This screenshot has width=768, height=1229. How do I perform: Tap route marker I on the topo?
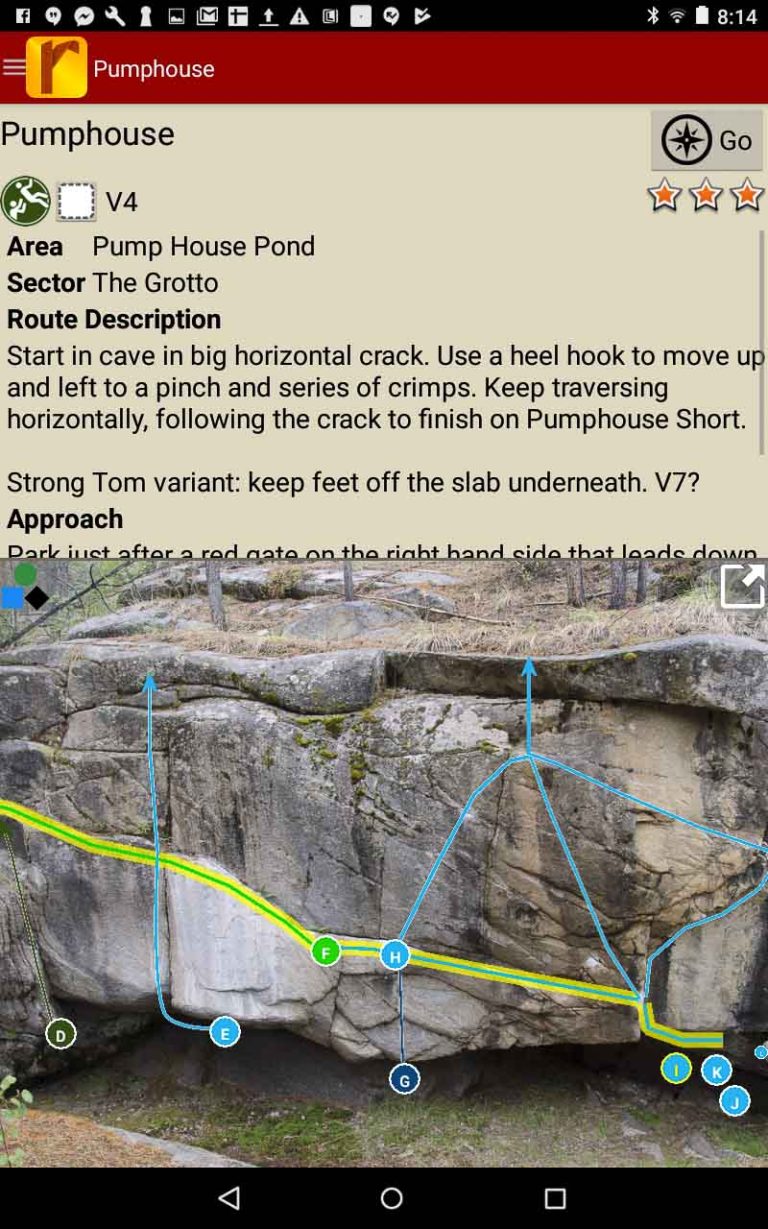click(676, 1068)
